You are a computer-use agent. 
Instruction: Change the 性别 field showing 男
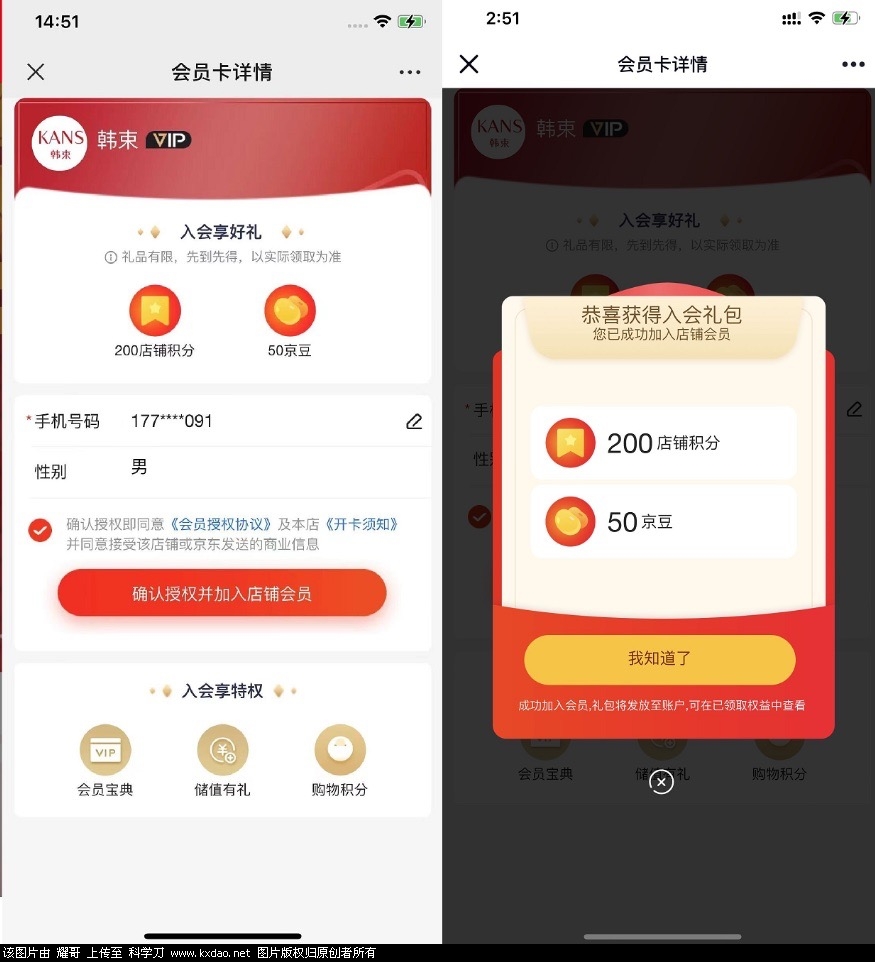139,468
